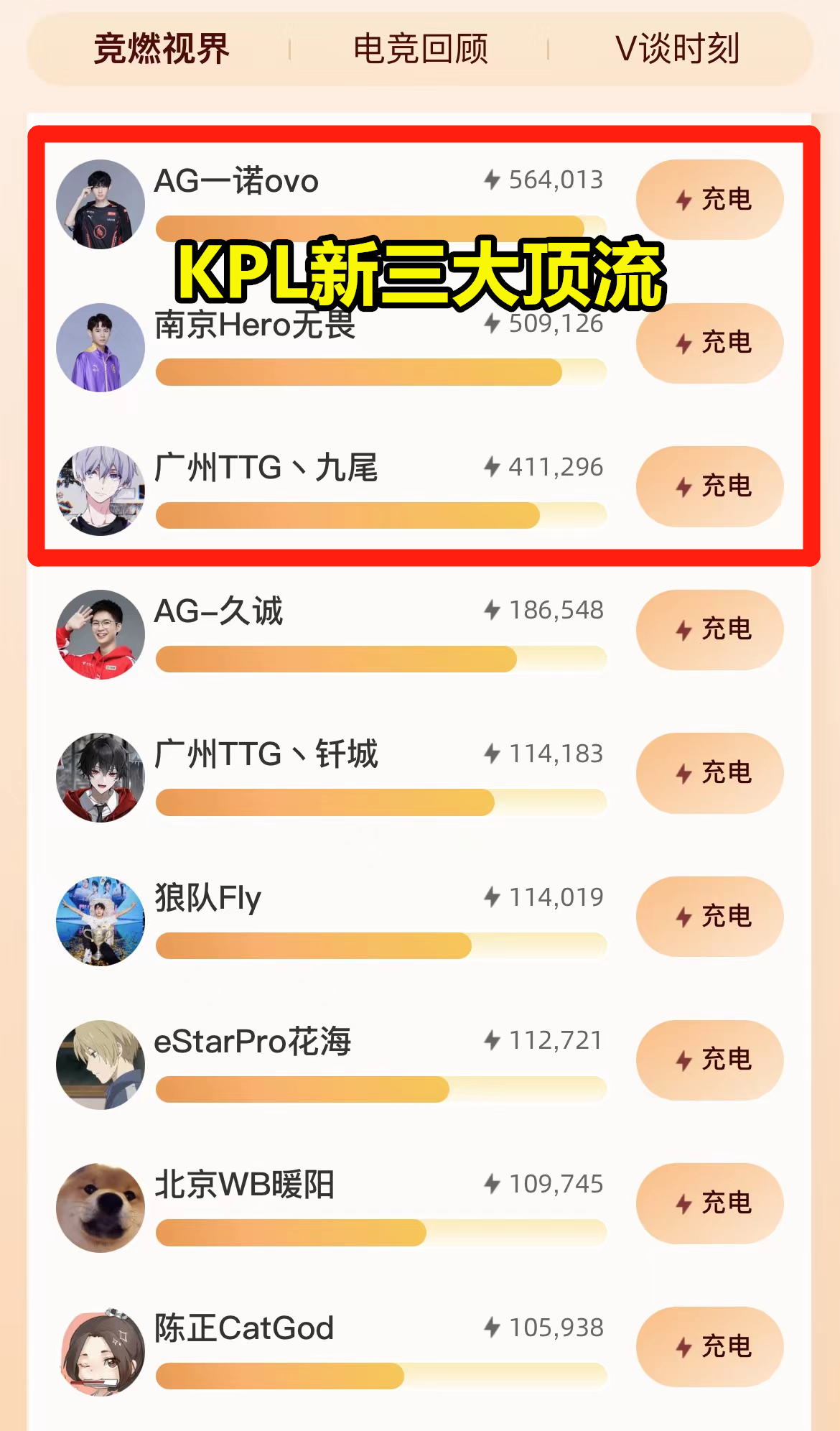
Task: Open AG一诺ovo's avatar
Action: coord(101,204)
